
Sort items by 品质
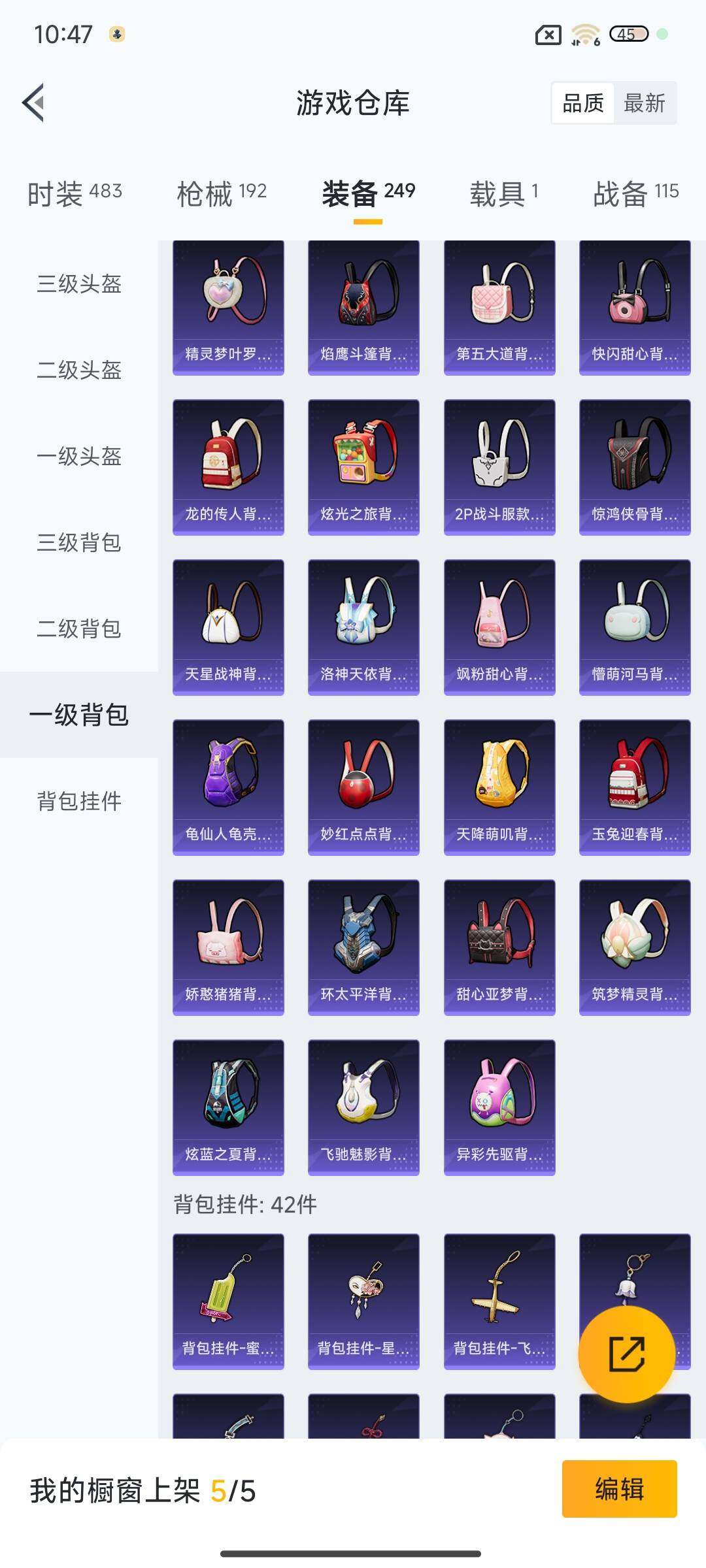click(583, 103)
